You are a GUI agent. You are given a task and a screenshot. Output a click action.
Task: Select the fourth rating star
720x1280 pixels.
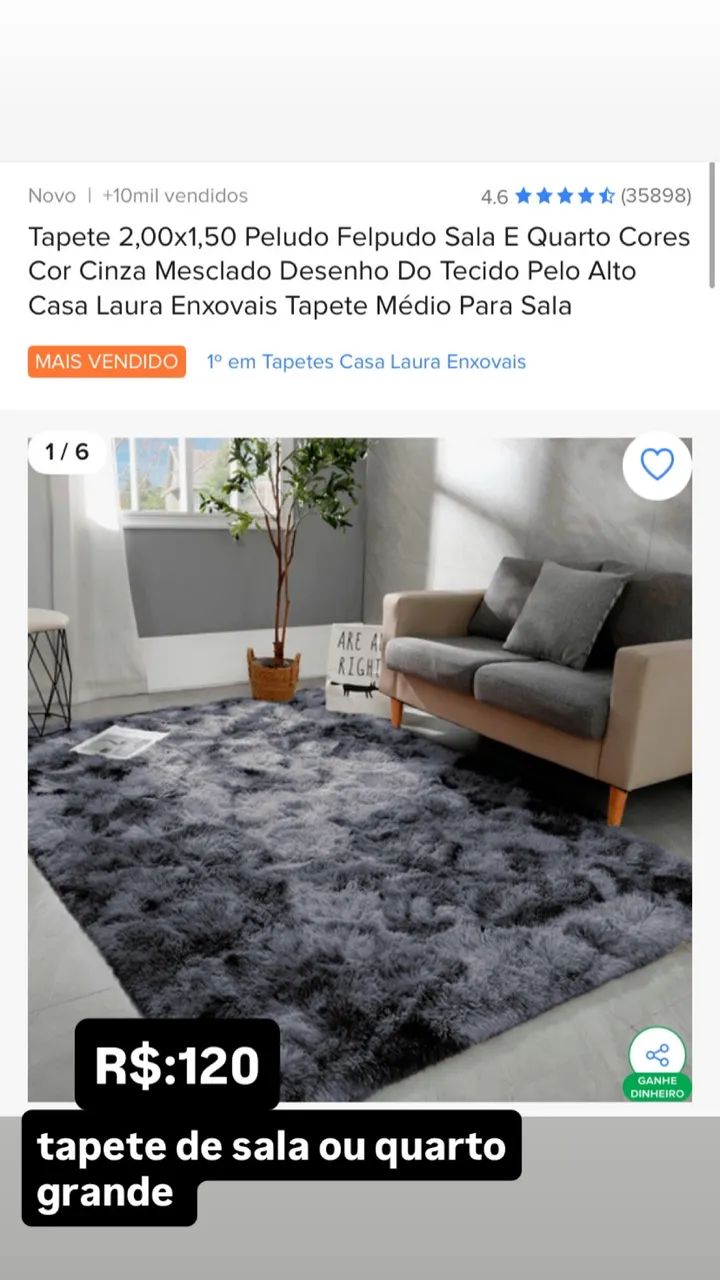(586, 197)
